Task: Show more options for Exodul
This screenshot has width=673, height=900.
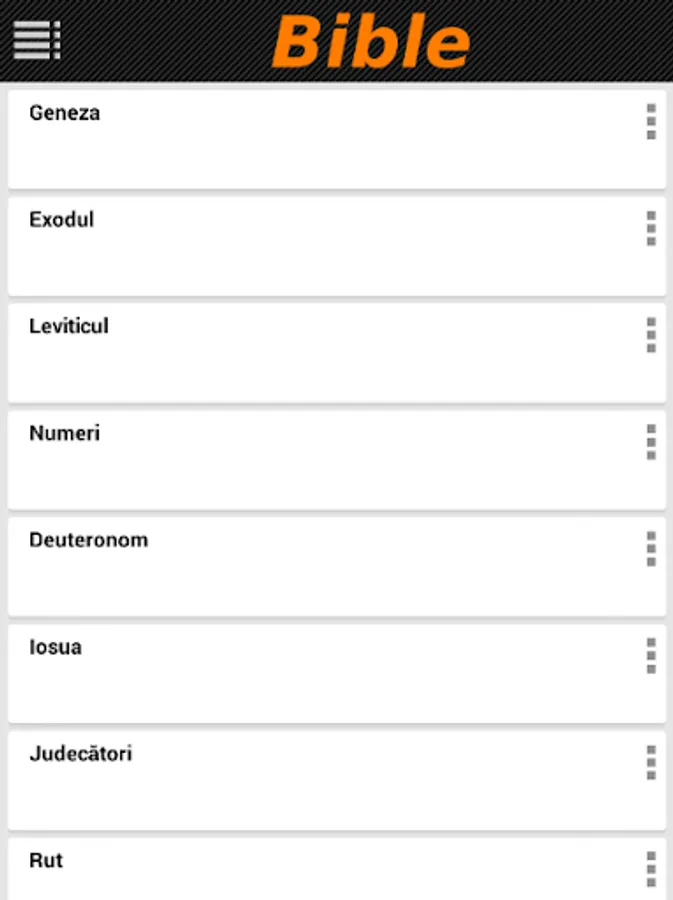Action: (x=651, y=229)
